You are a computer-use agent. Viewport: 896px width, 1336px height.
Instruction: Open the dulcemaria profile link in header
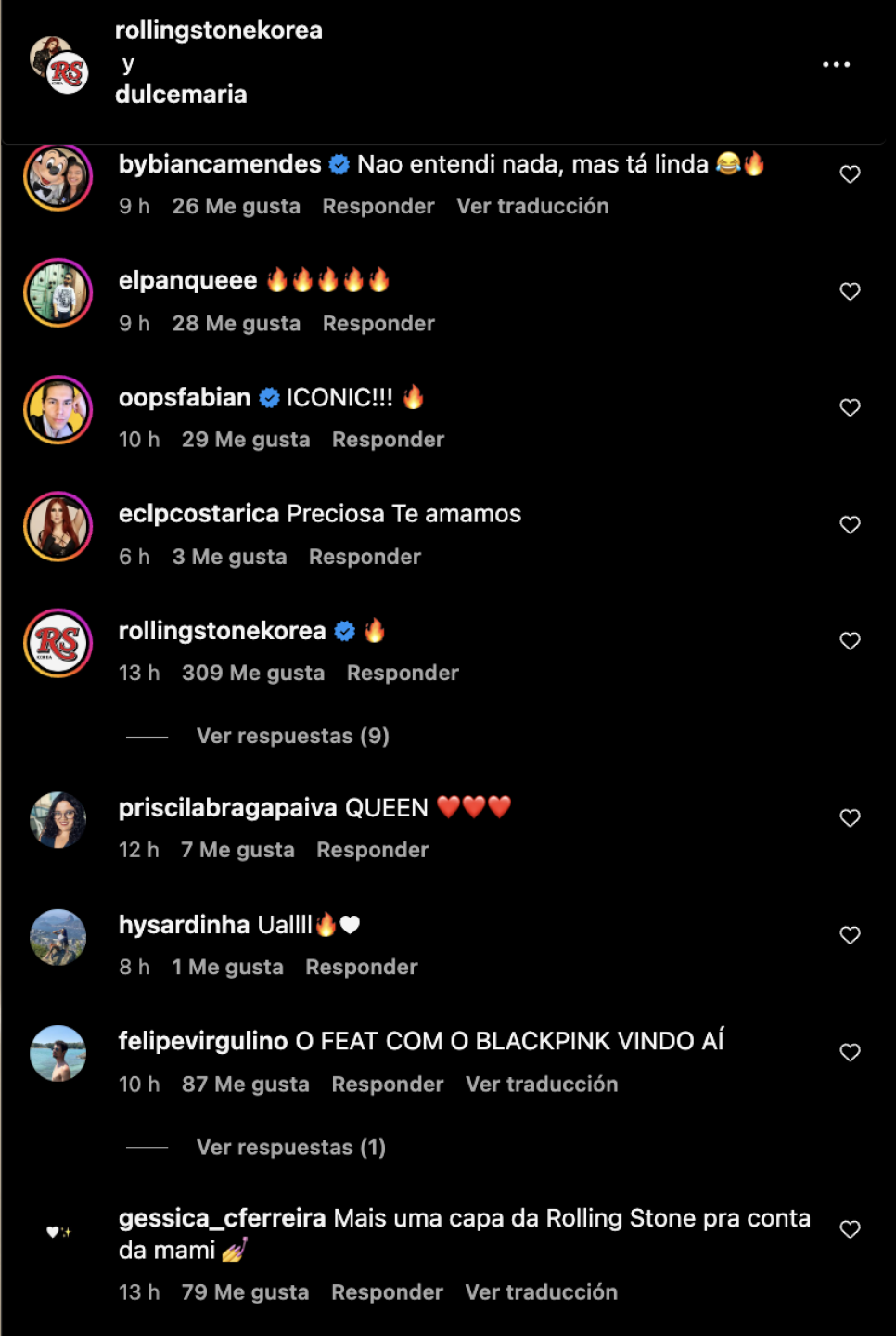(x=181, y=94)
